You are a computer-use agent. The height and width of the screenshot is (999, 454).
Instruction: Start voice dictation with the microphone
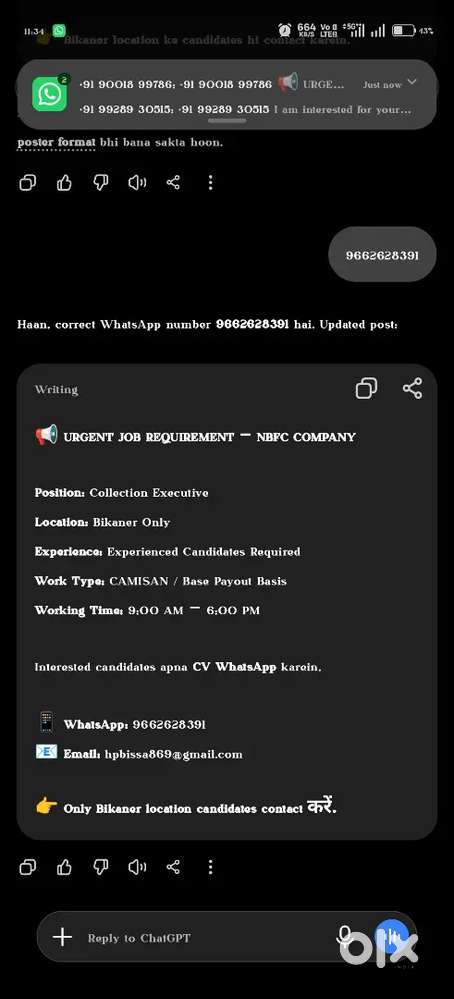coord(344,937)
